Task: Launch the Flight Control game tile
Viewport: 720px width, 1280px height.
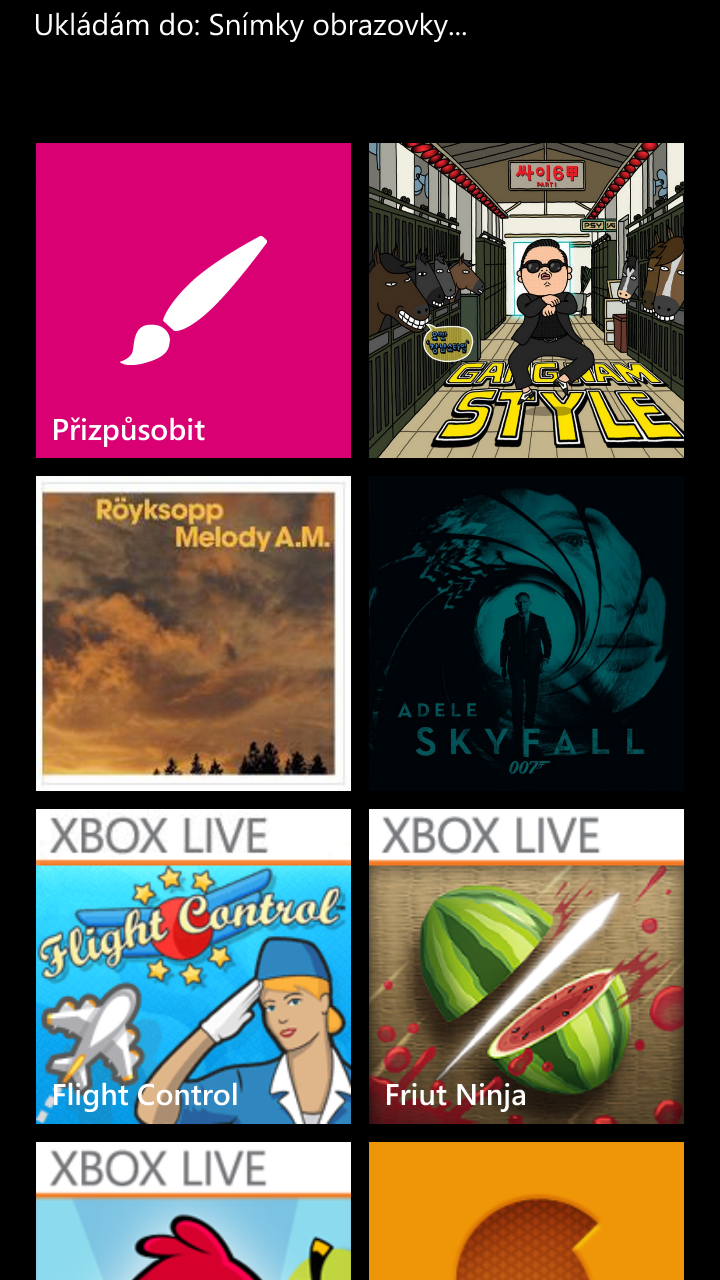Action: coord(193,966)
